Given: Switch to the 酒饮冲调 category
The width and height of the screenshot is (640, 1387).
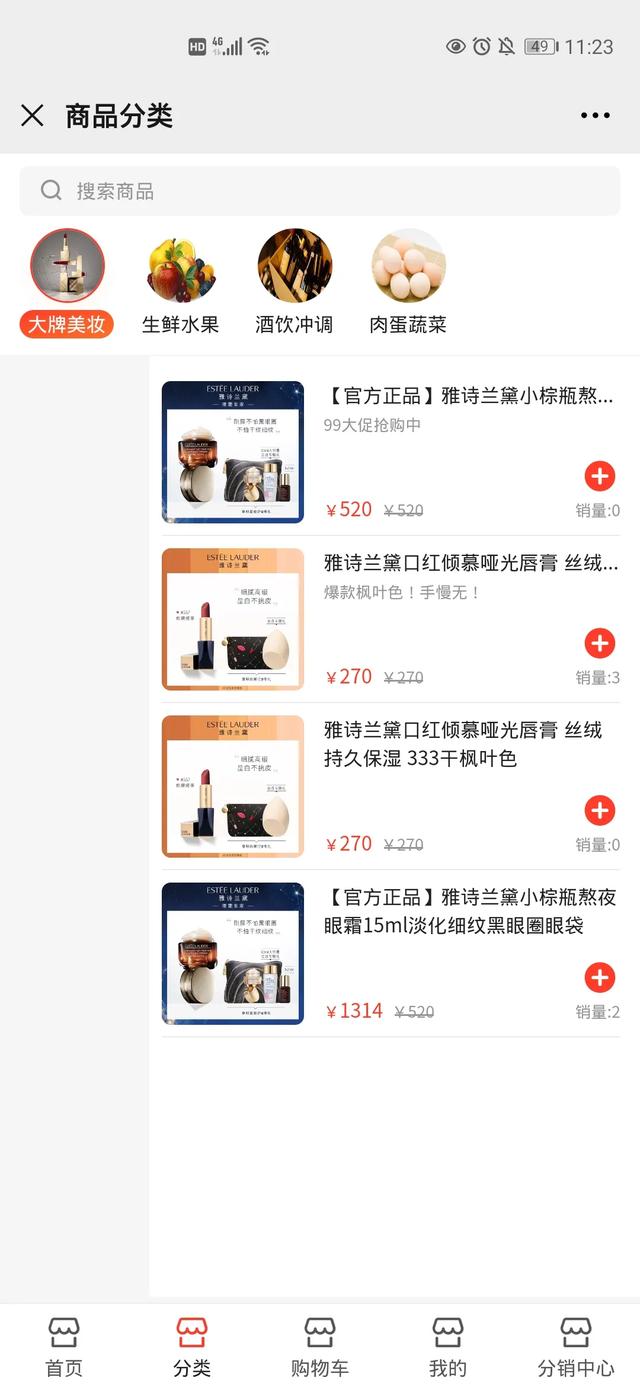Looking at the screenshot, I should pyautogui.click(x=294, y=282).
